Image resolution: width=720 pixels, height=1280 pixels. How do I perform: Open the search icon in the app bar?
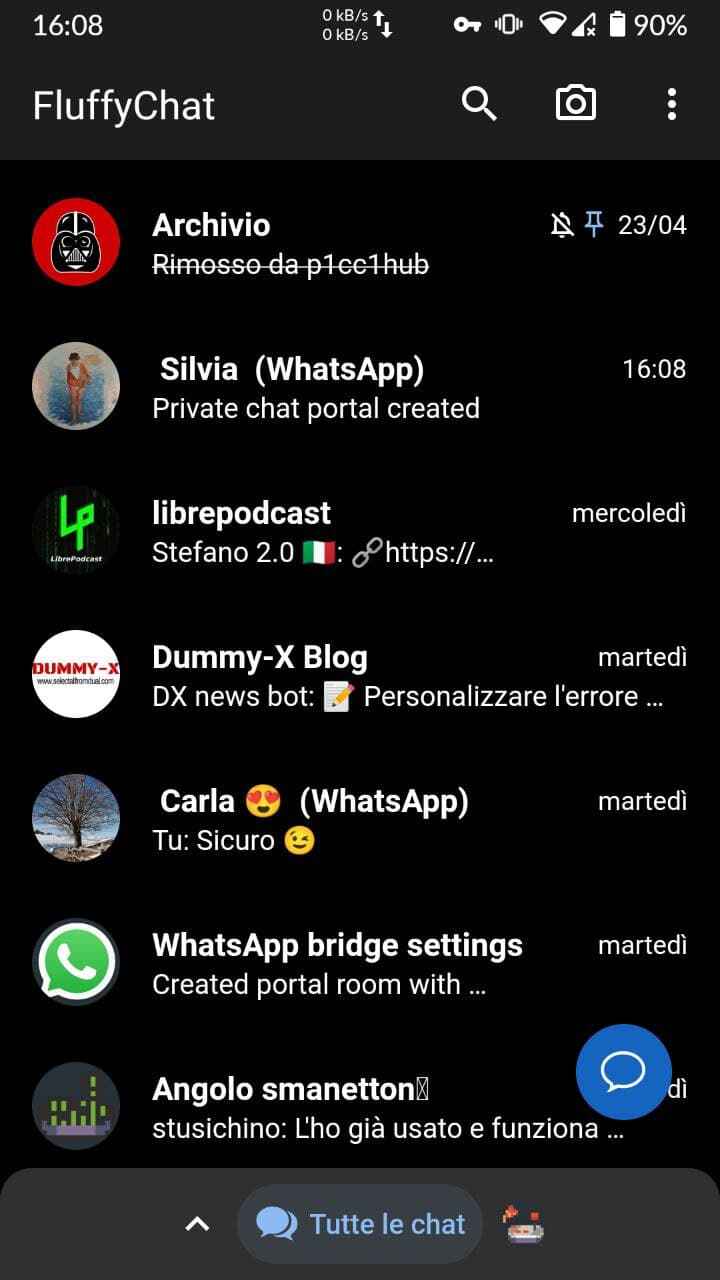click(x=479, y=104)
